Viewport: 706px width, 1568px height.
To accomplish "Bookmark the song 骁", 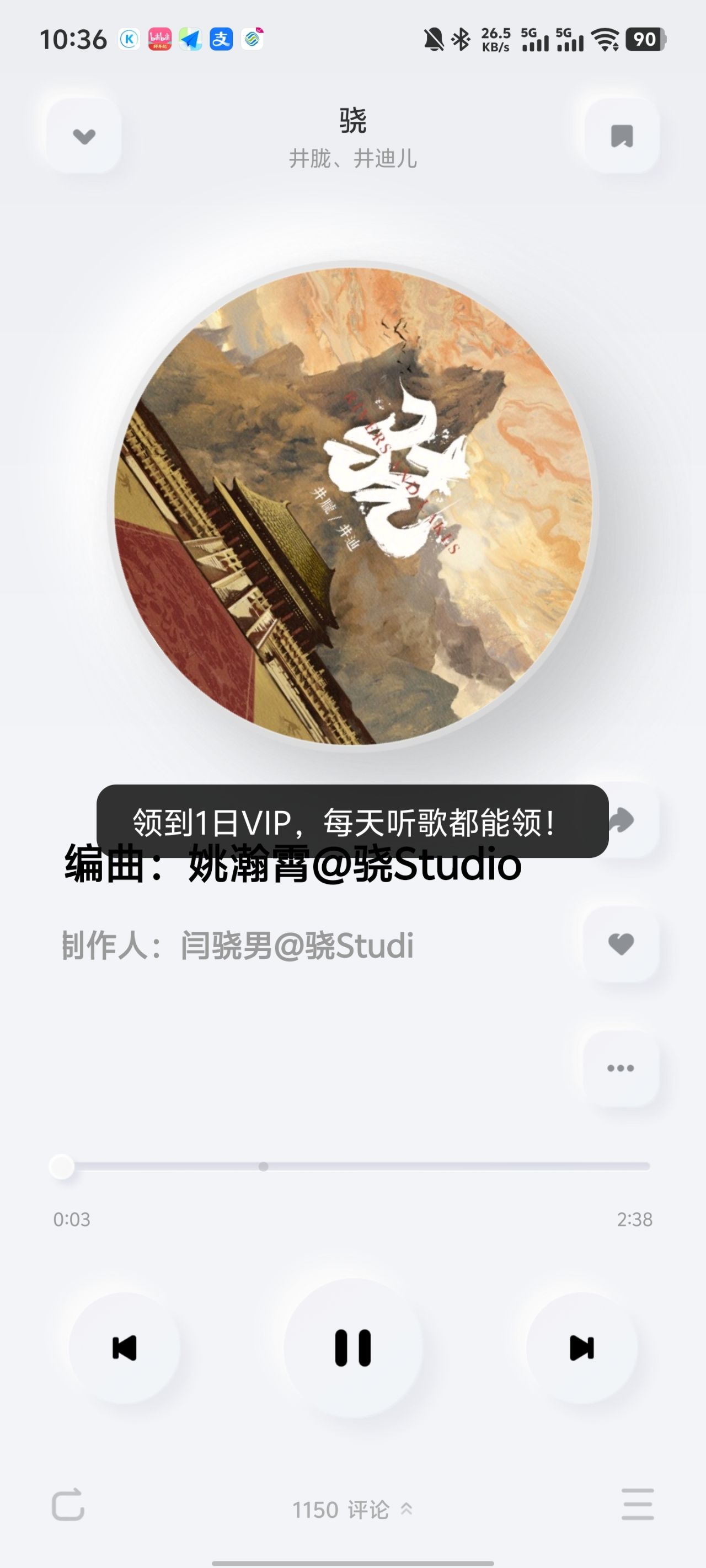I will tap(621, 136).
